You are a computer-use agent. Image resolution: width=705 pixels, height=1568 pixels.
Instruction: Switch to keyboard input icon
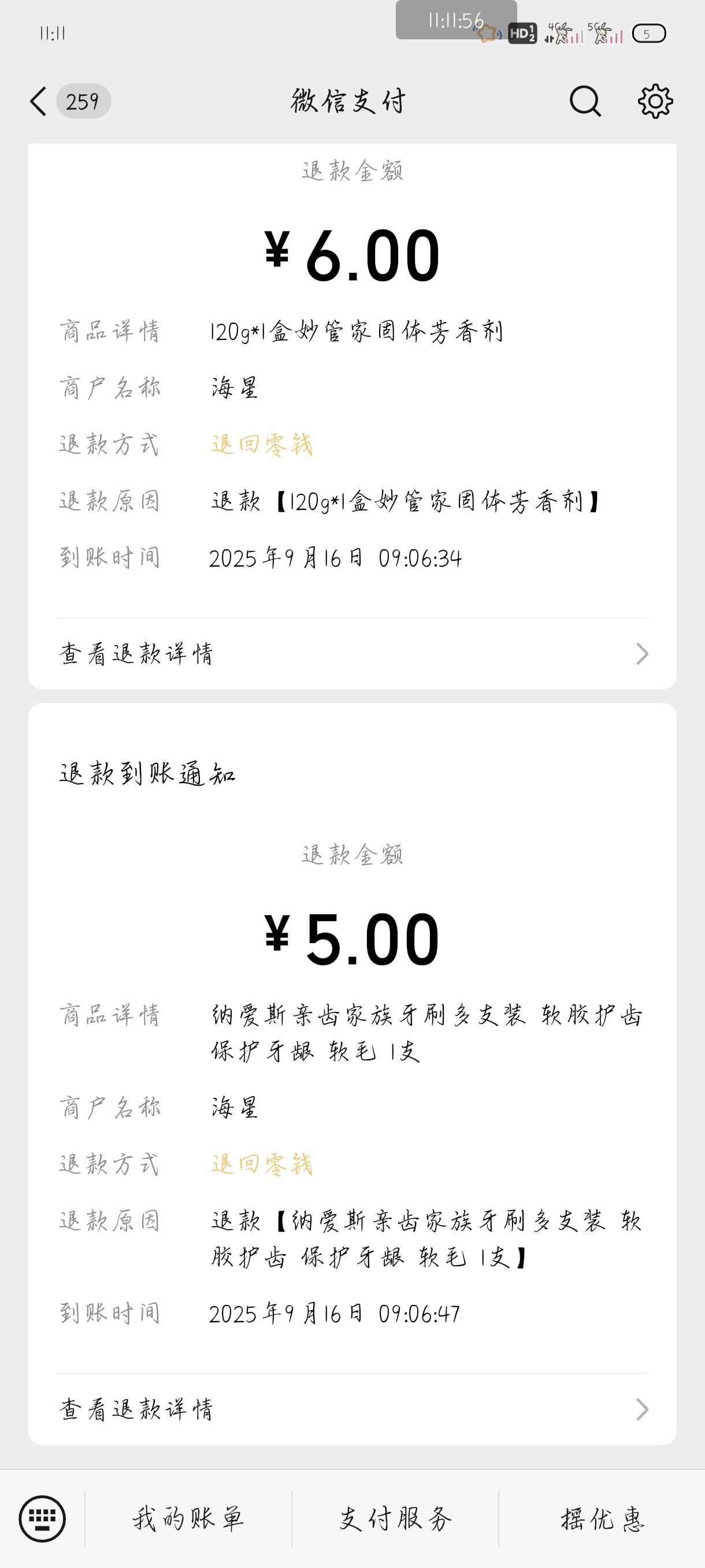[42, 1519]
